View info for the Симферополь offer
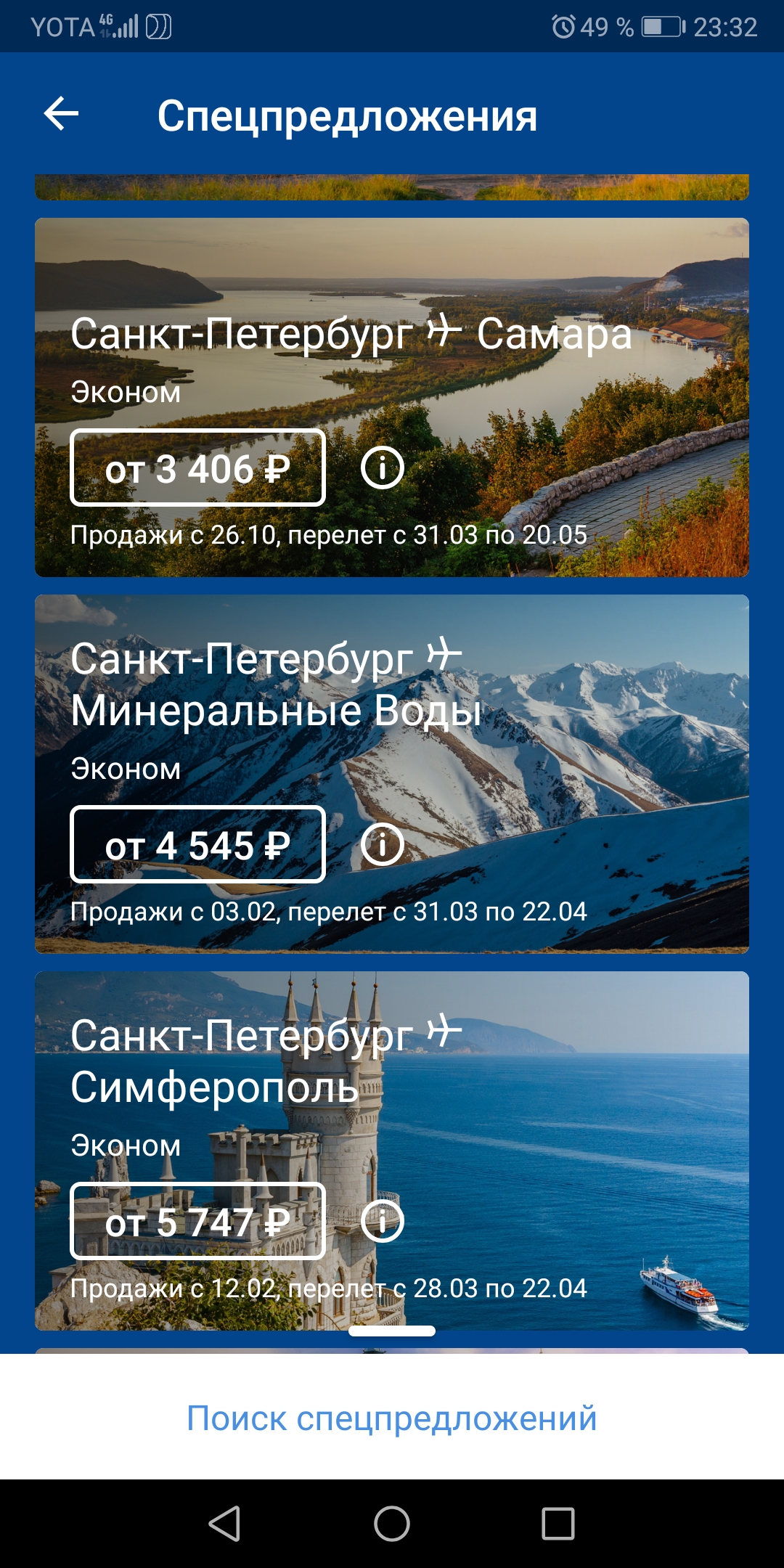This screenshot has height=1568, width=784. [x=382, y=1222]
